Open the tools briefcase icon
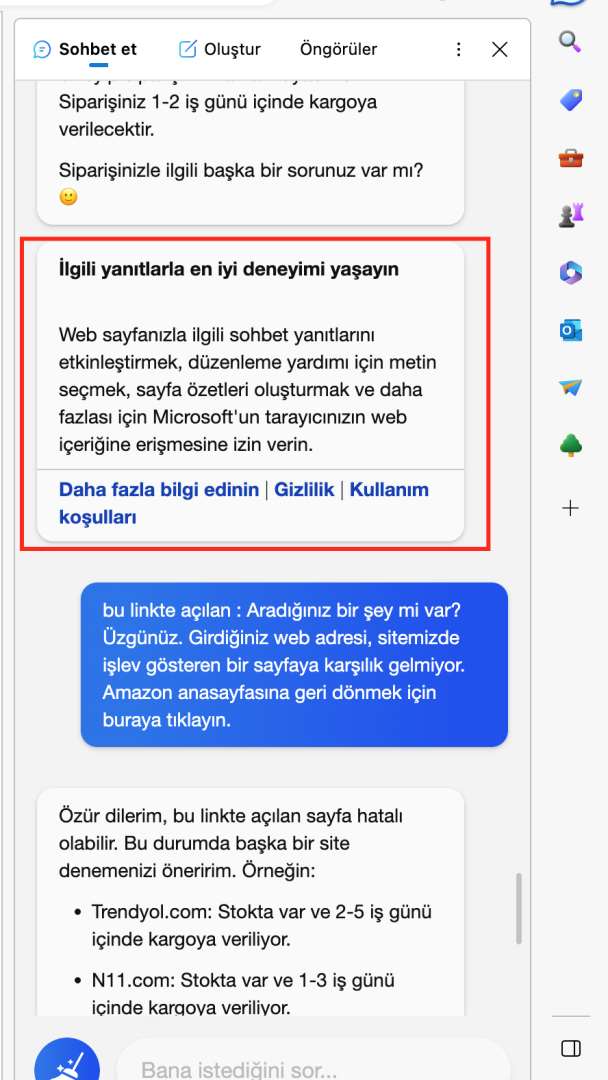 [x=570, y=157]
